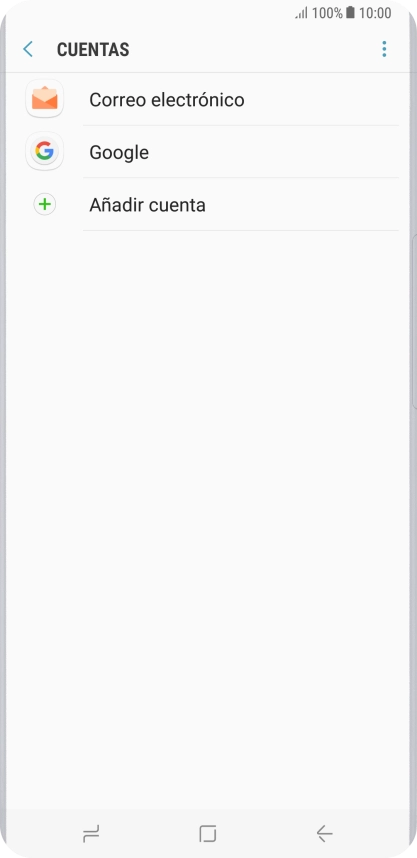Go back from the Cuentas screen
The height and width of the screenshot is (858, 417).
(28, 49)
